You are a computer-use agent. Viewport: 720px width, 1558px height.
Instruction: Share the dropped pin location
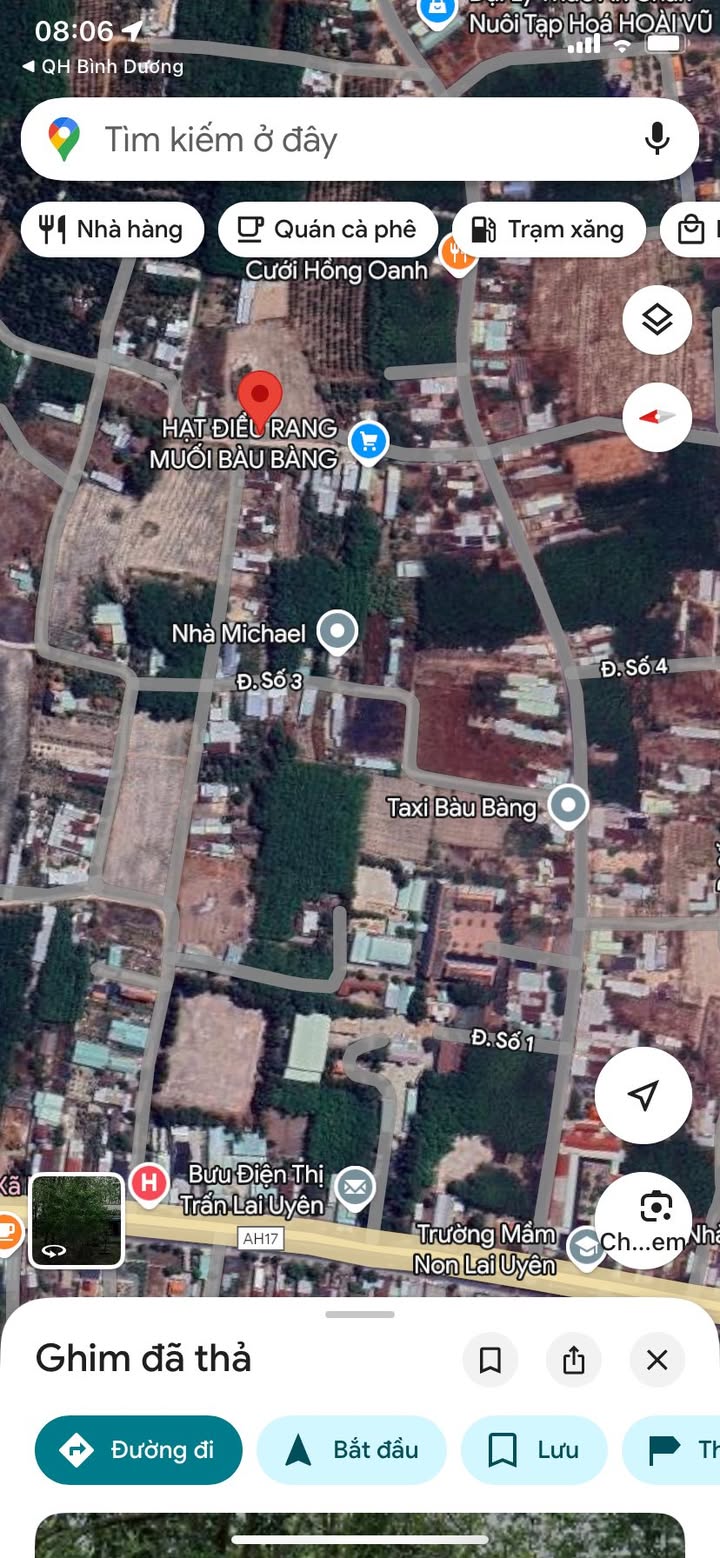pyautogui.click(x=574, y=1360)
